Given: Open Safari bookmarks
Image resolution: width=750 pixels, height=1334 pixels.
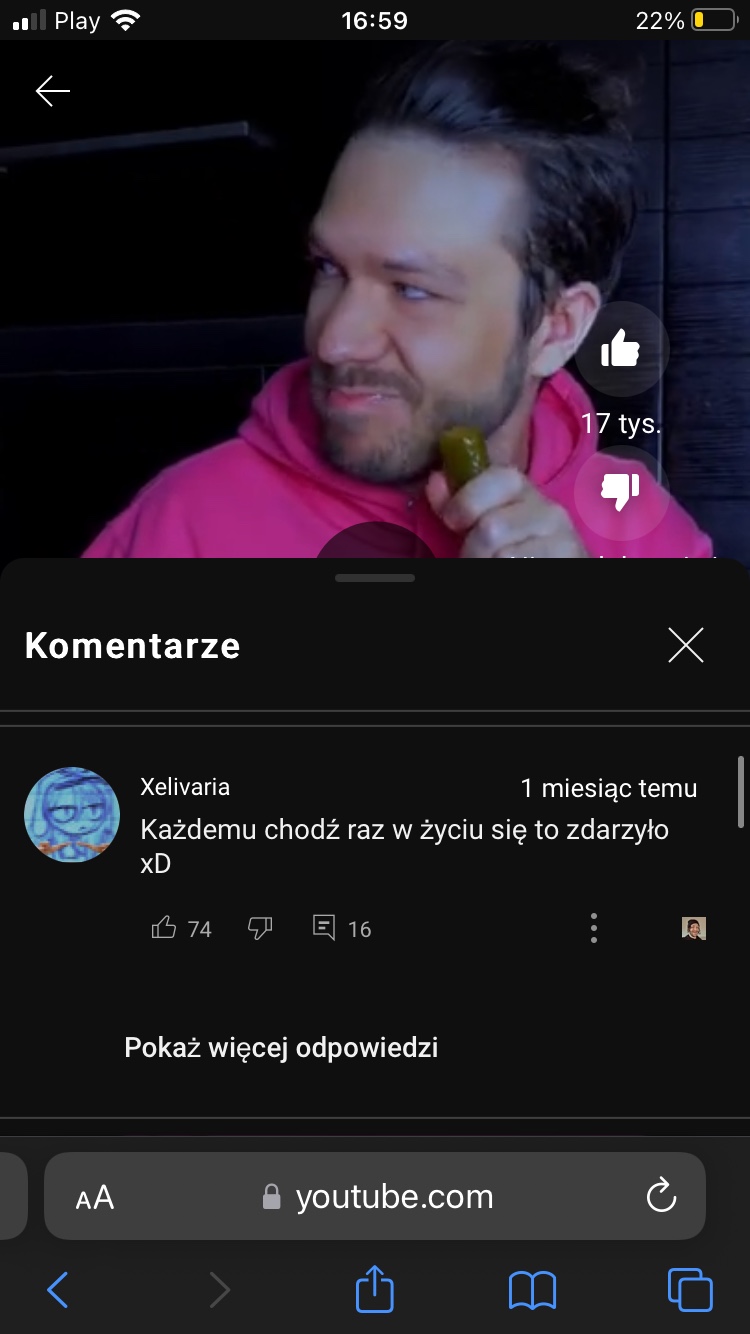Looking at the screenshot, I should pos(532,1291).
